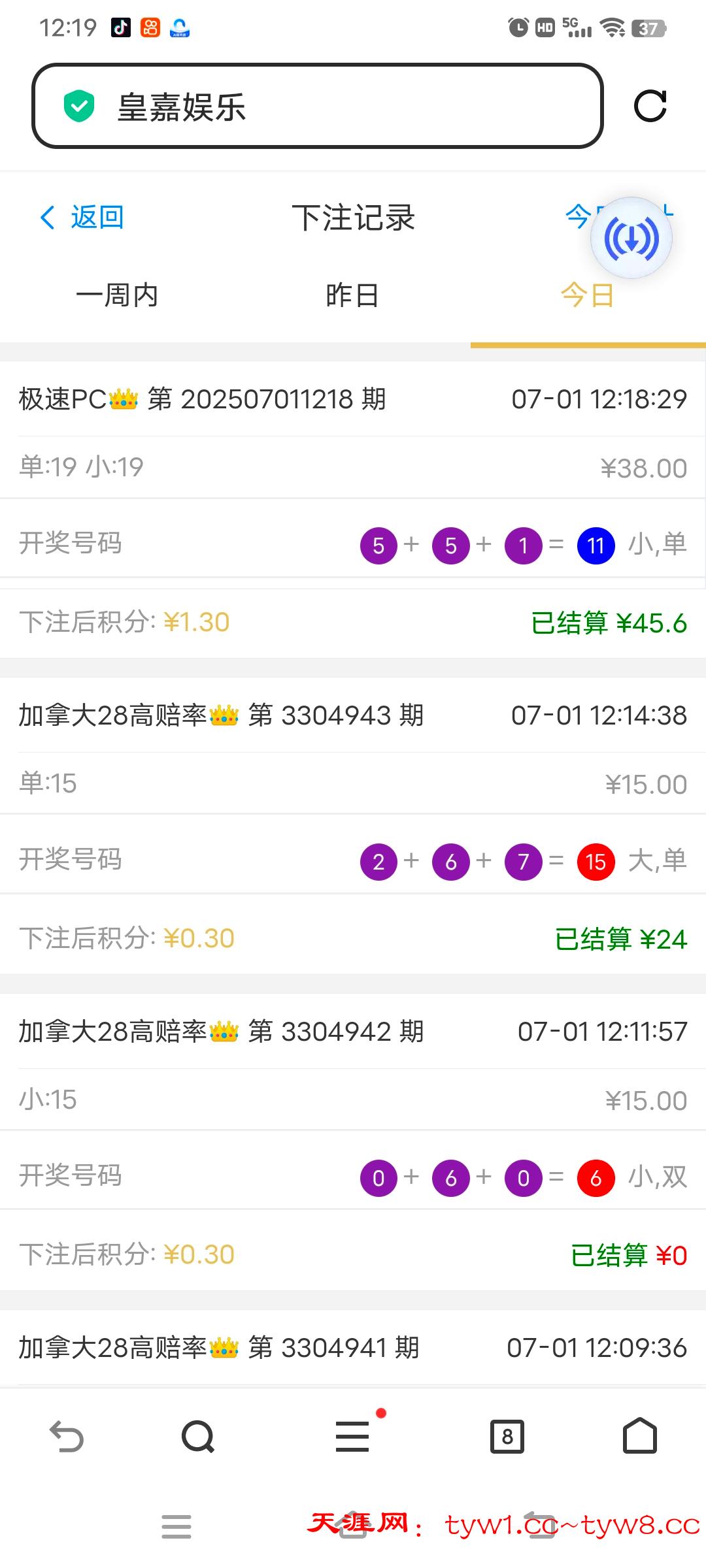Tap the browser's back arrow in the bottom toolbar

[x=67, y=1437]
